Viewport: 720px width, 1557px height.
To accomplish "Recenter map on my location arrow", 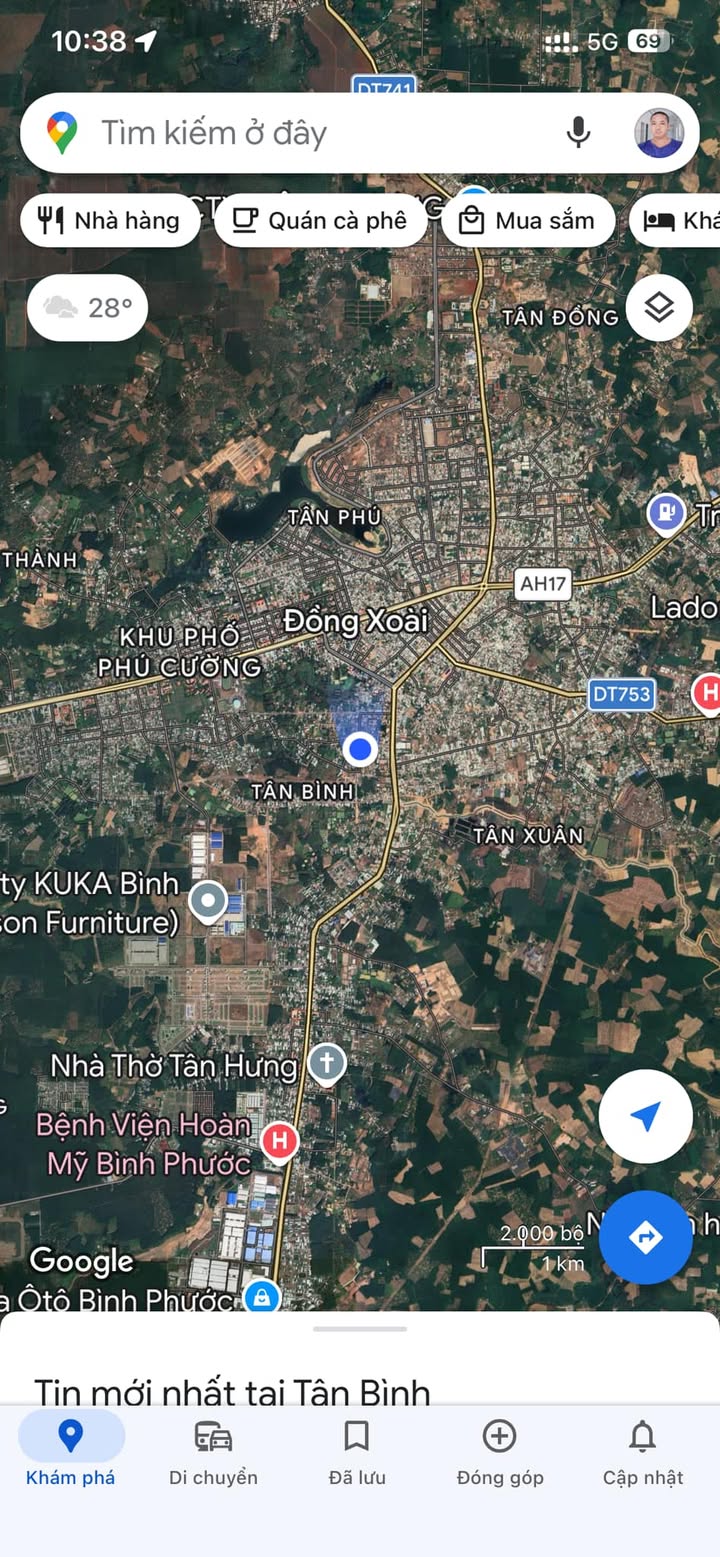I will pyautogui.click(x=645, y=1116).
